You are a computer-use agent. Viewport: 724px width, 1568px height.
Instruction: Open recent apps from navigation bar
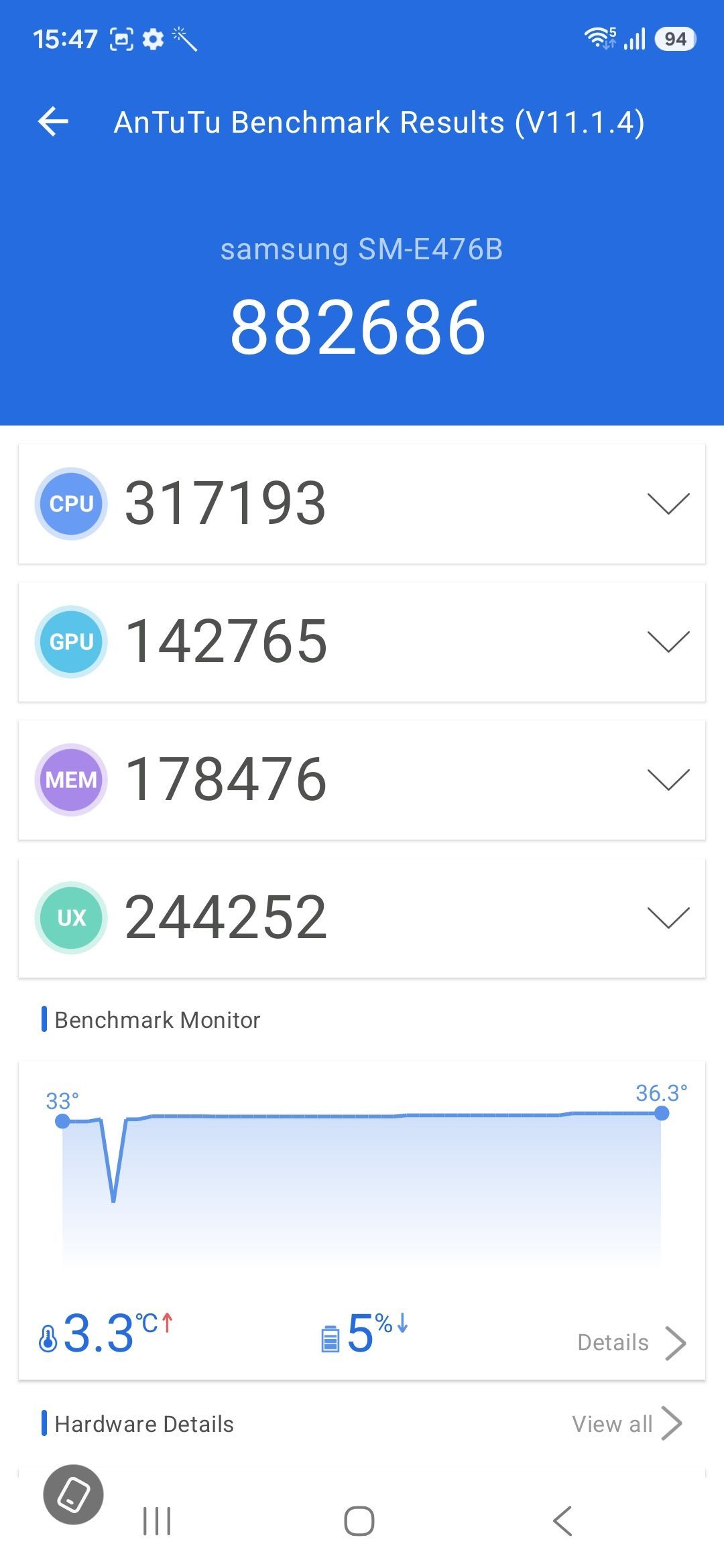point(157,1521)
